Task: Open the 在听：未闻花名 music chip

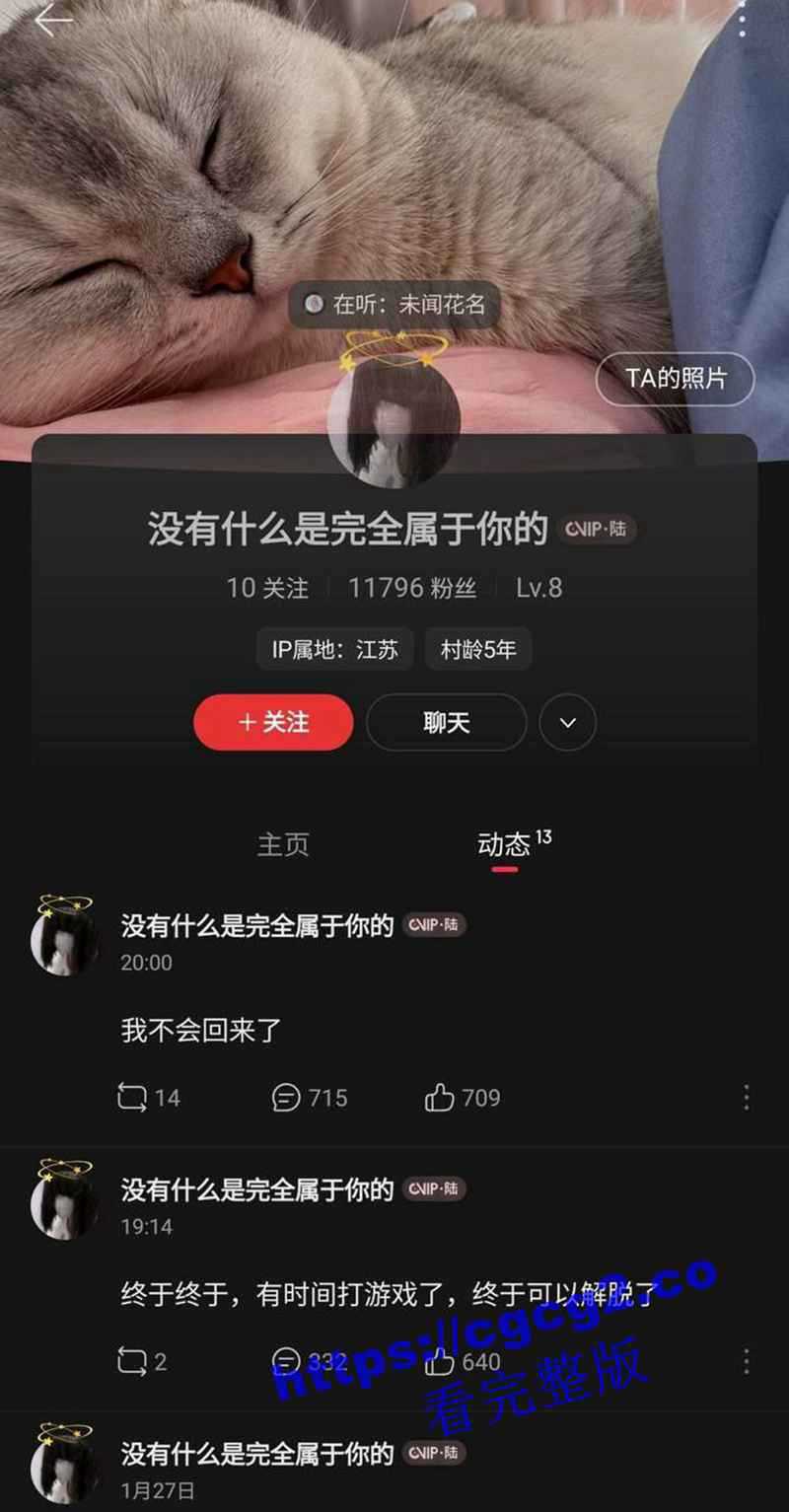Action: coord(394,304)
